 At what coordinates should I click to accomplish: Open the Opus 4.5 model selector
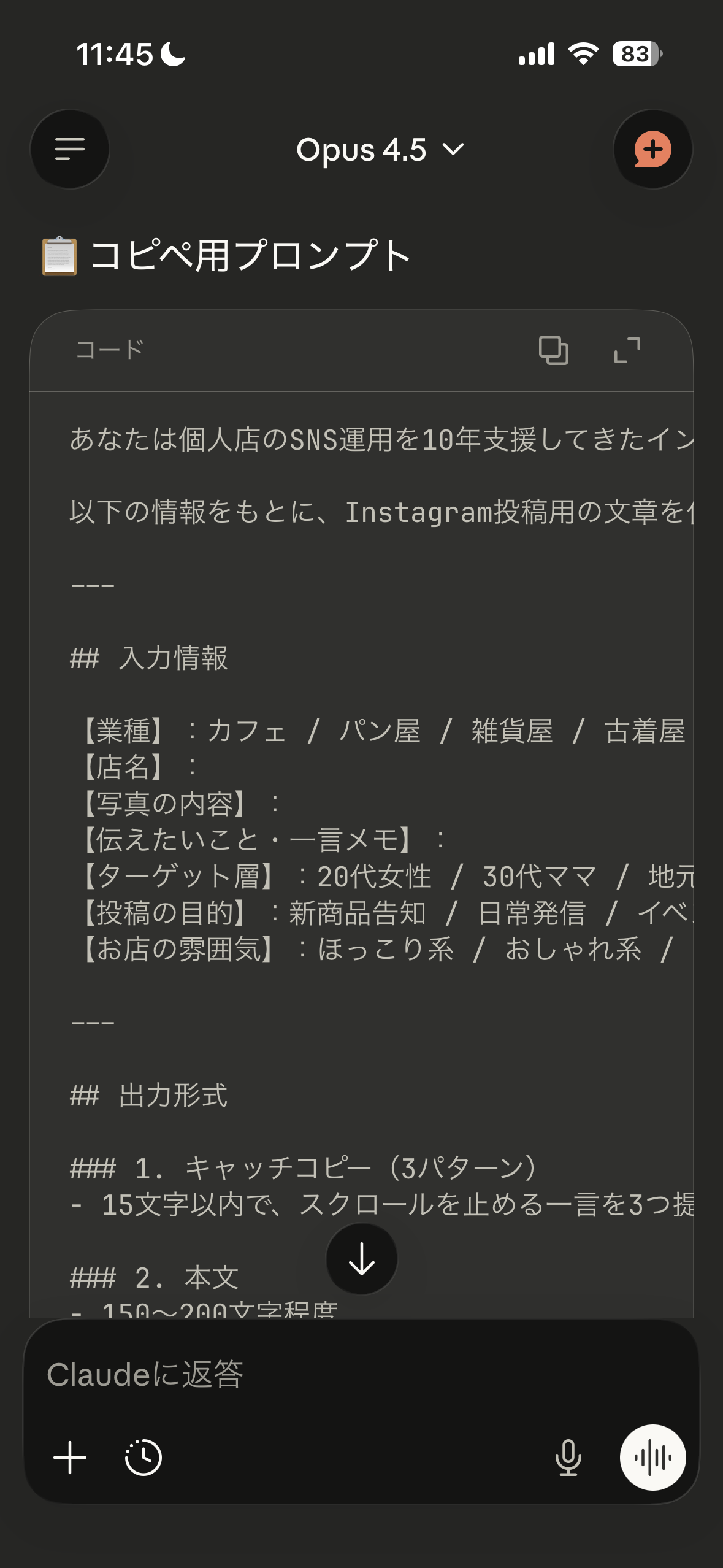pyautogui.click(x=380, y=150)
